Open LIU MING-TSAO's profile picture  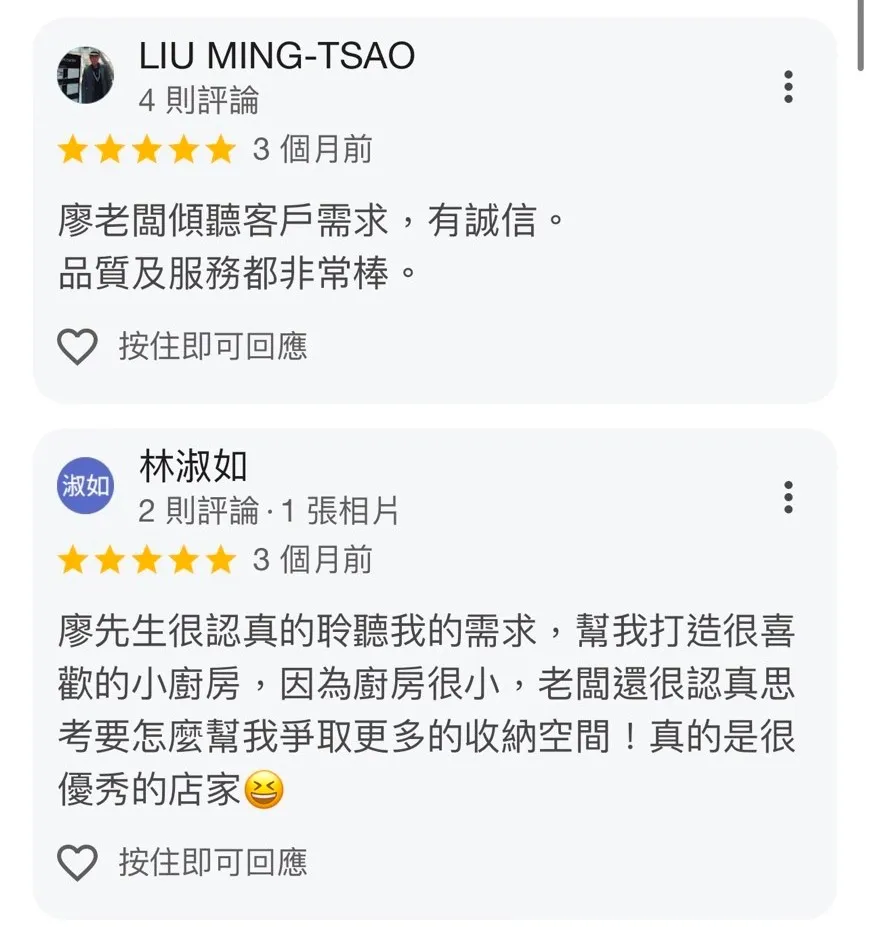coord(86,75)
